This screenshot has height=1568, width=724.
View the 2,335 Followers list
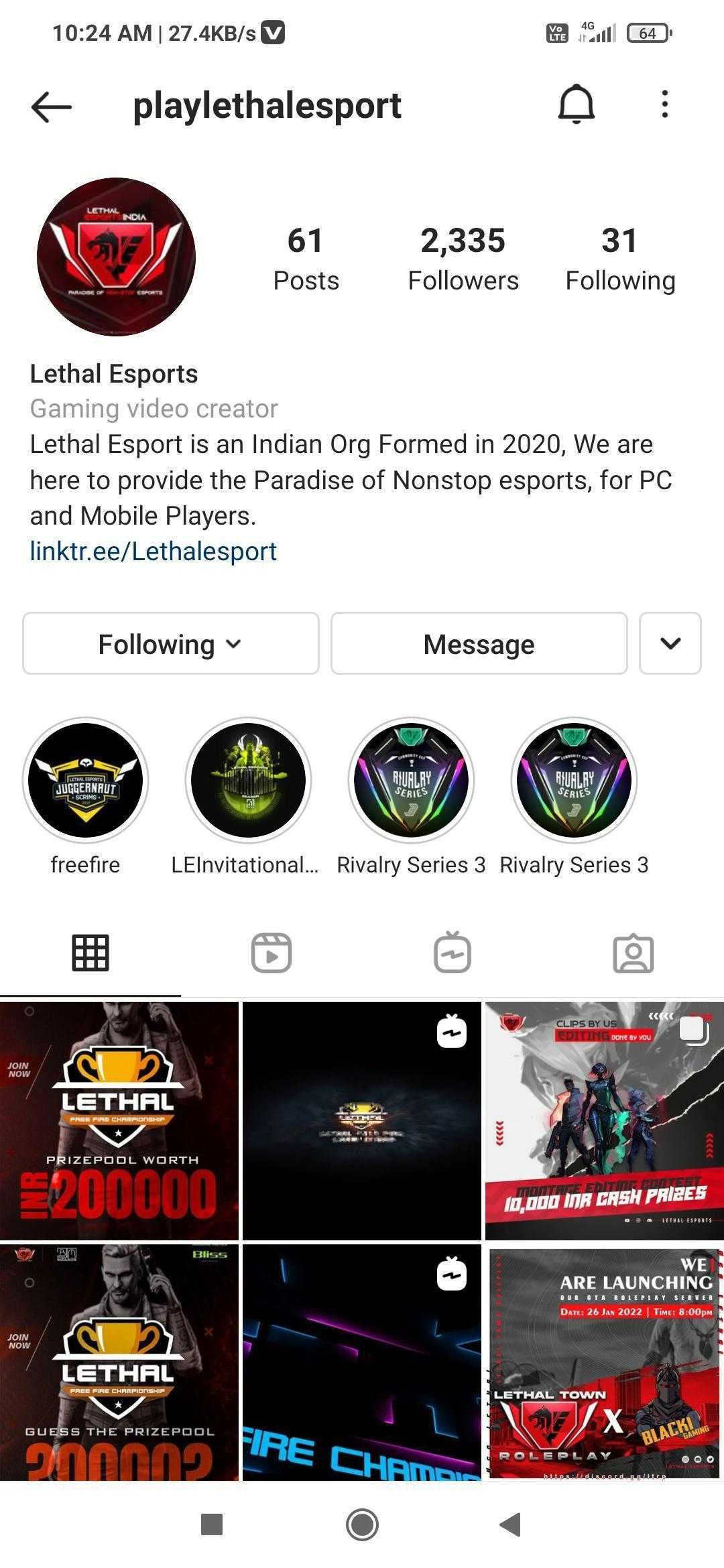pos(463,259)
